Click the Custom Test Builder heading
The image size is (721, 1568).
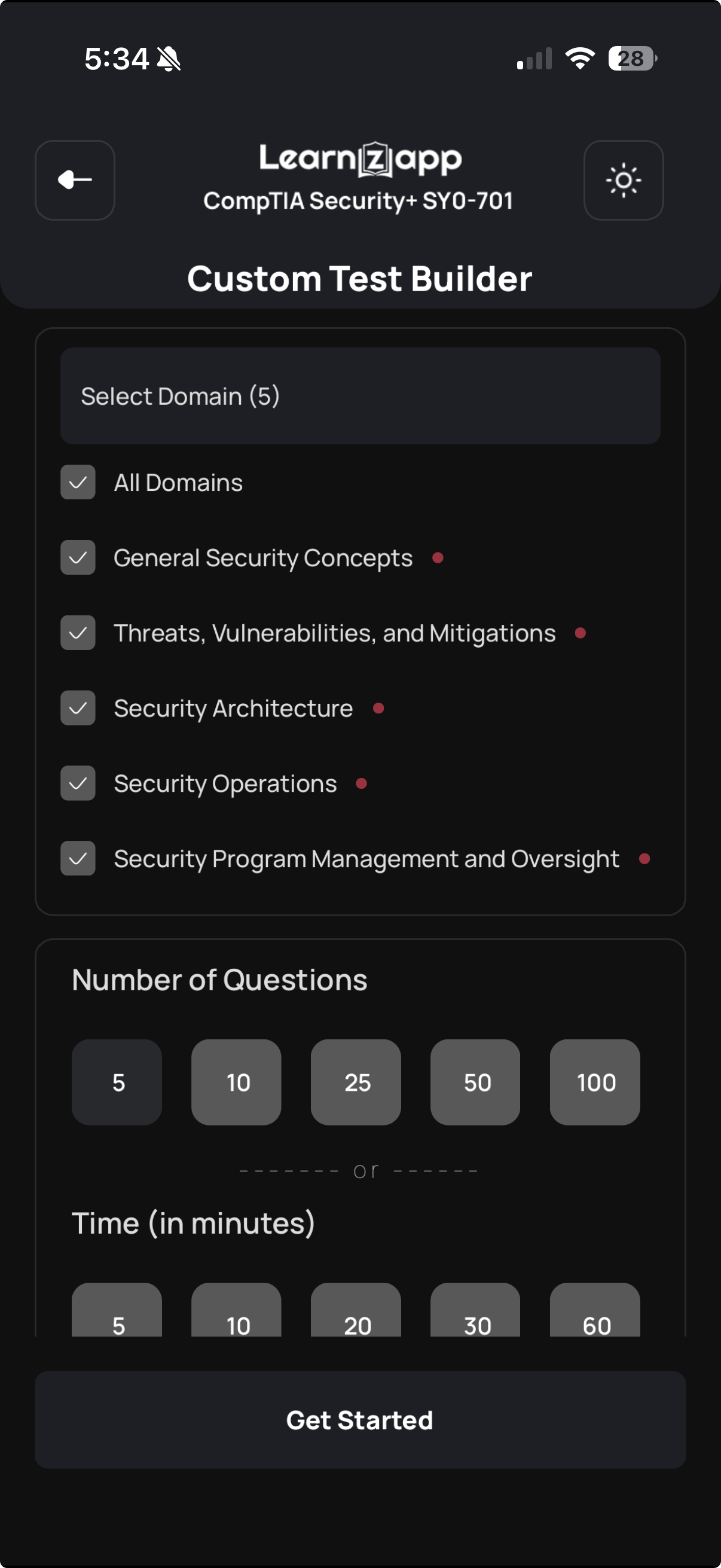tap(359, 278)
